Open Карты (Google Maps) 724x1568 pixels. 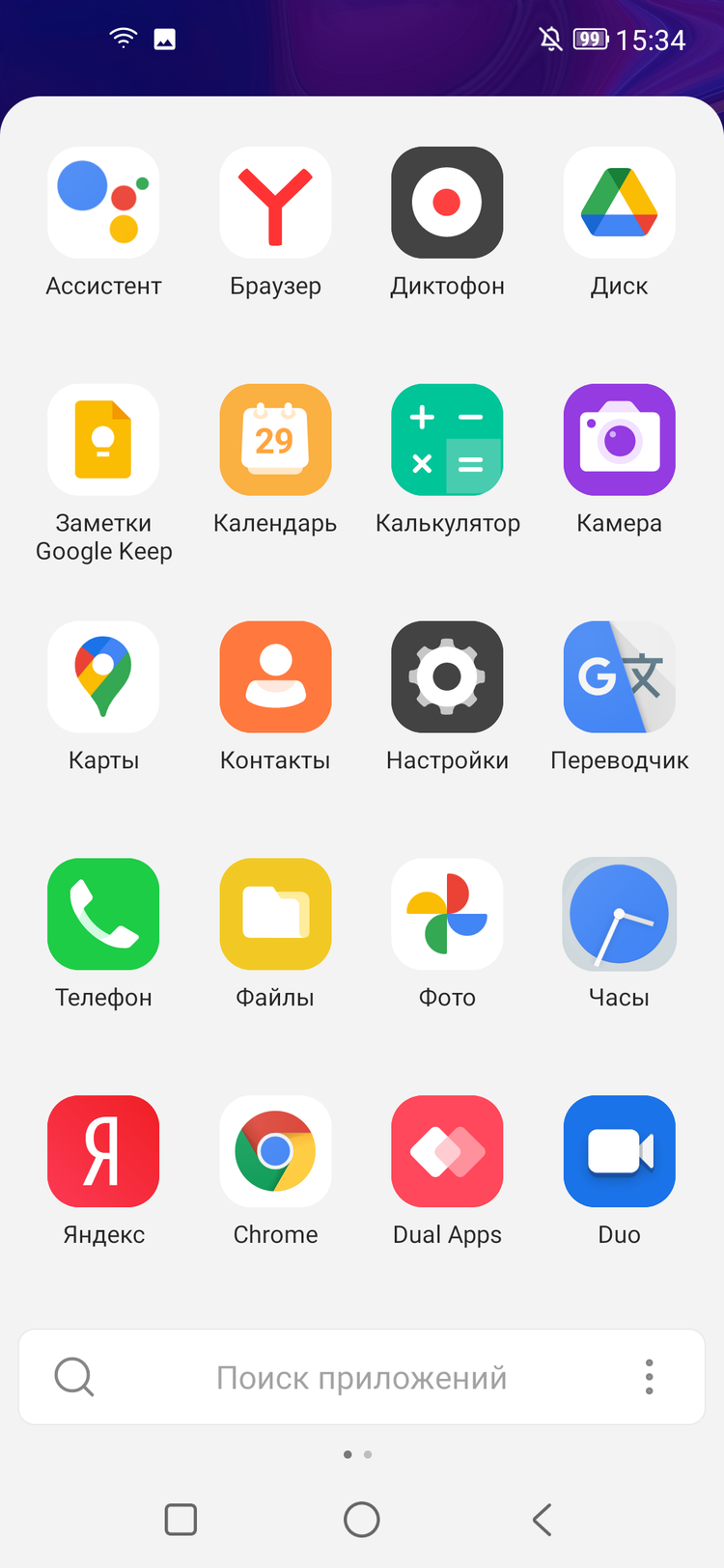(x=103, y=677)
